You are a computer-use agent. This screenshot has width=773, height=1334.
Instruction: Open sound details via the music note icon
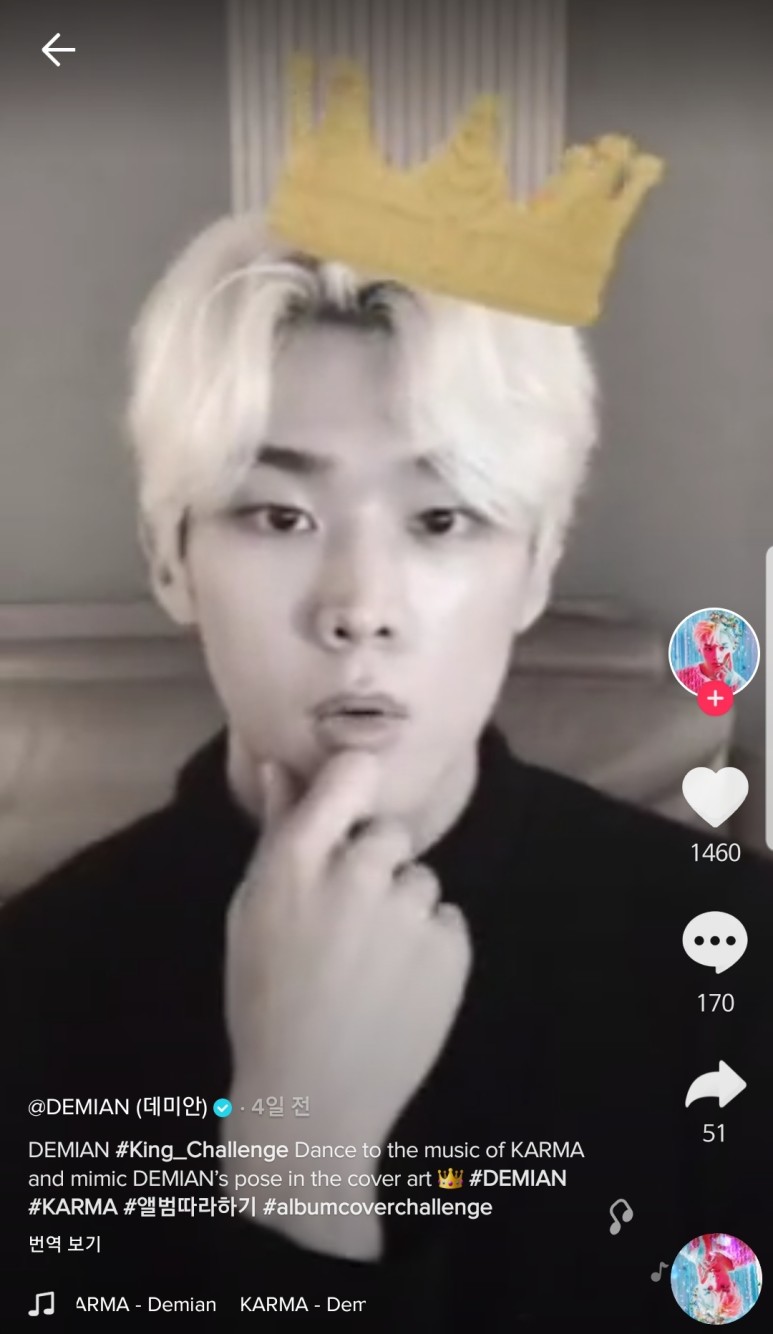(40, 1304)
